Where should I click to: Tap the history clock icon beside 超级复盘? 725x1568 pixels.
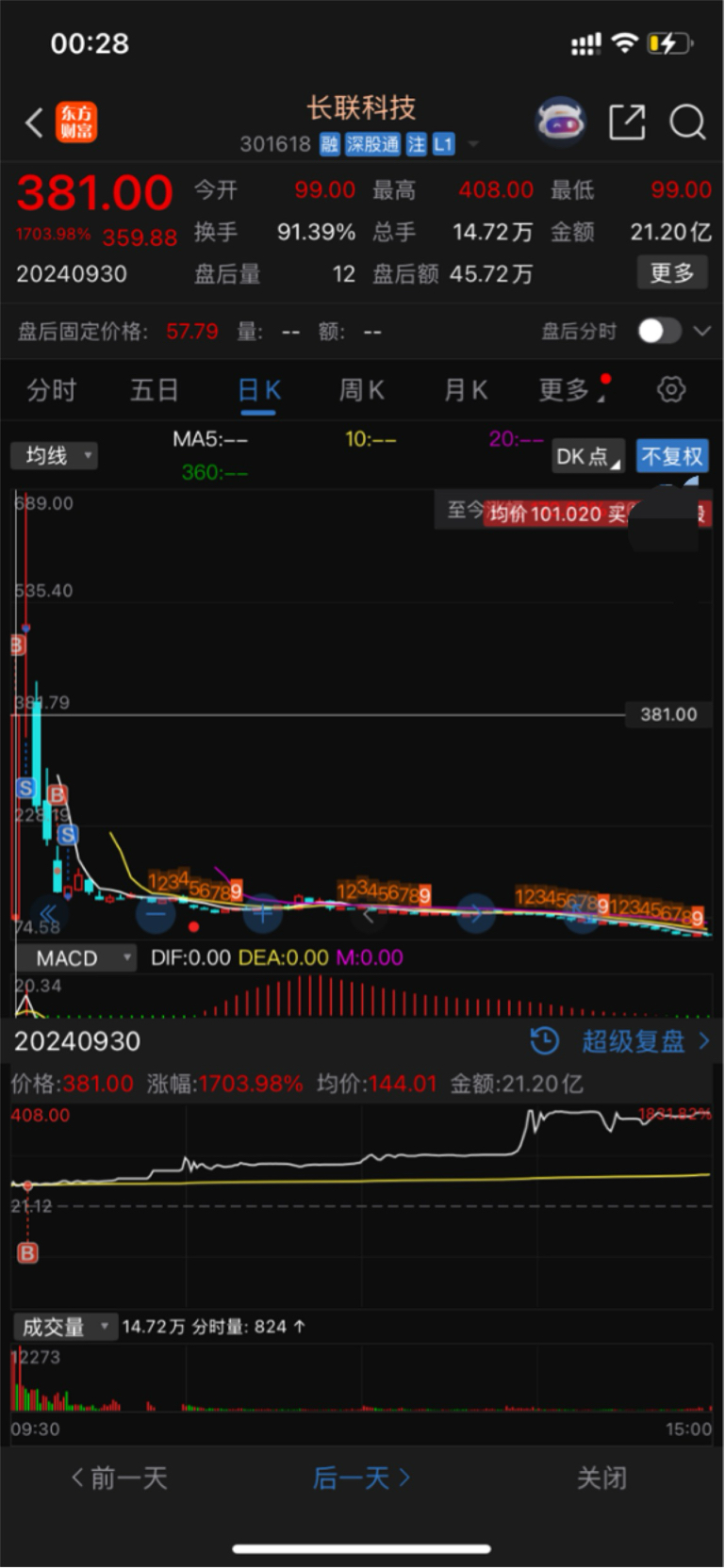click(x=544, y=1041)
